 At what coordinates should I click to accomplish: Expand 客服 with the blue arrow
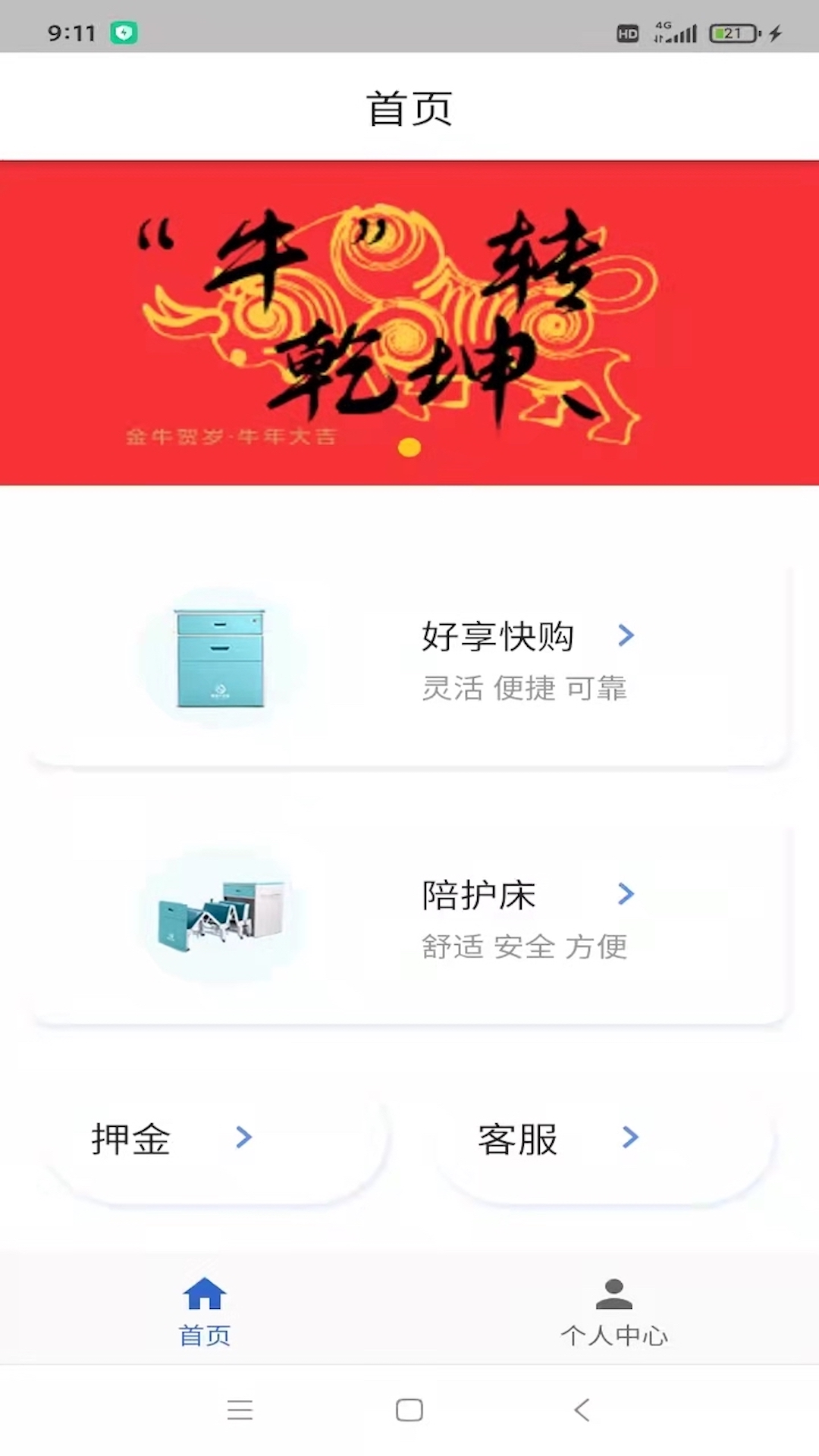click(x=631, y=1137)
